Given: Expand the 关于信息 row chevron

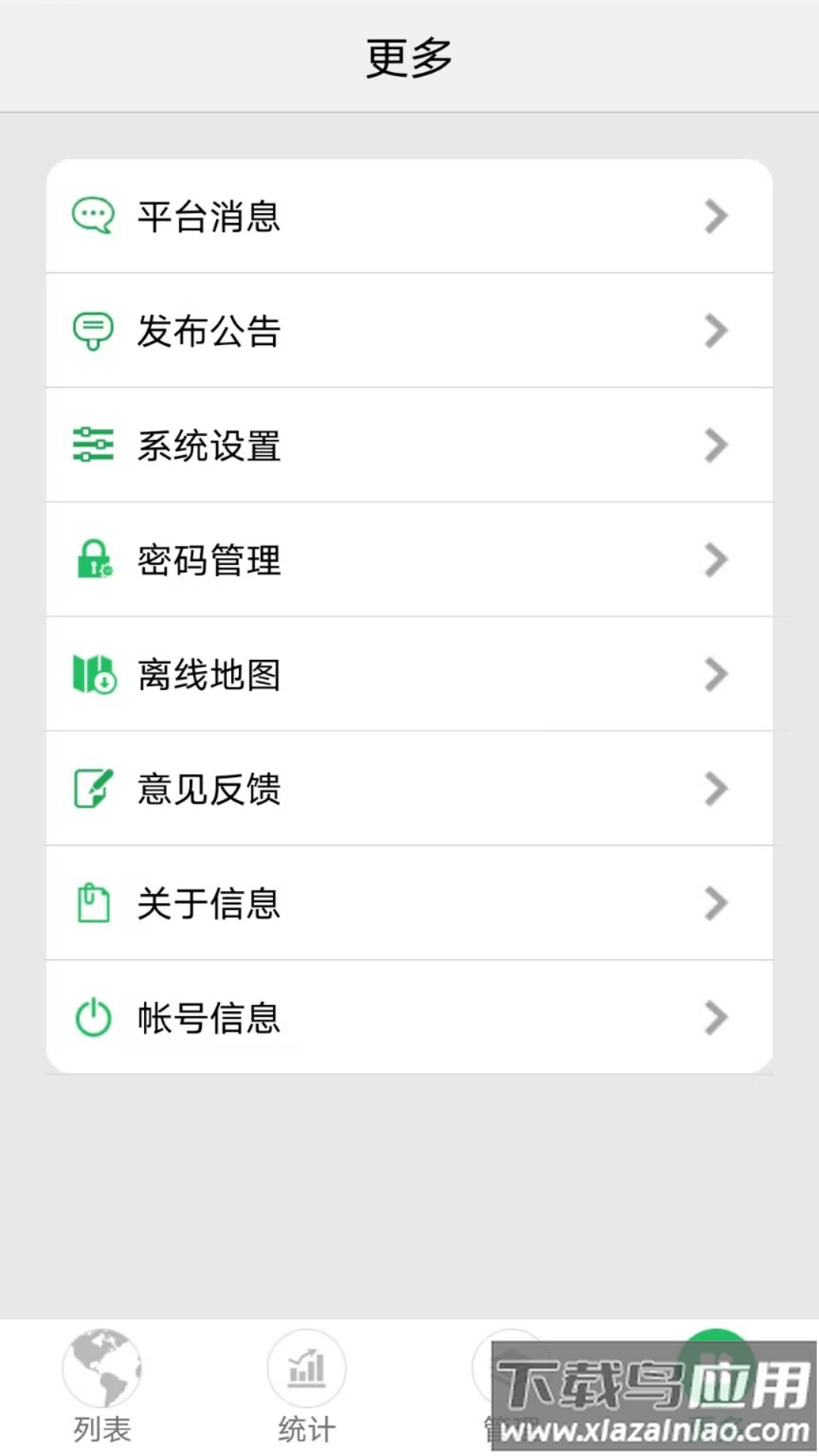Looking at the screenshot, I should tap(715, 903).
